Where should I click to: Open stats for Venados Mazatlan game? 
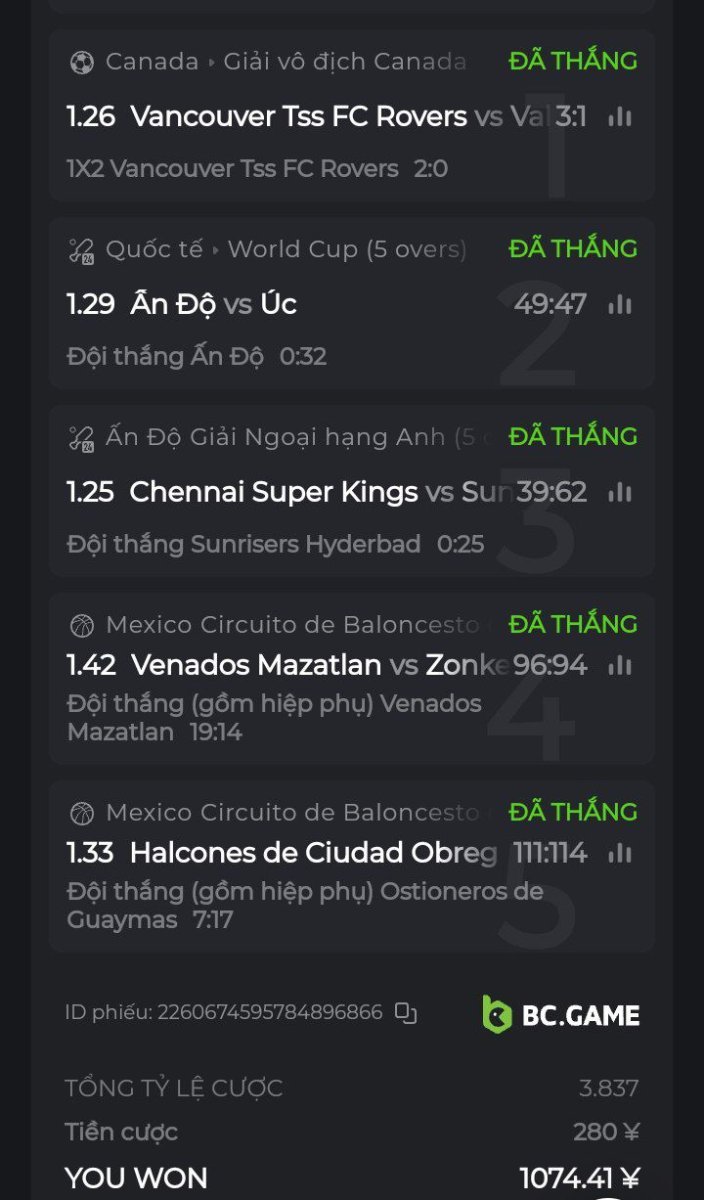(620, 665)
